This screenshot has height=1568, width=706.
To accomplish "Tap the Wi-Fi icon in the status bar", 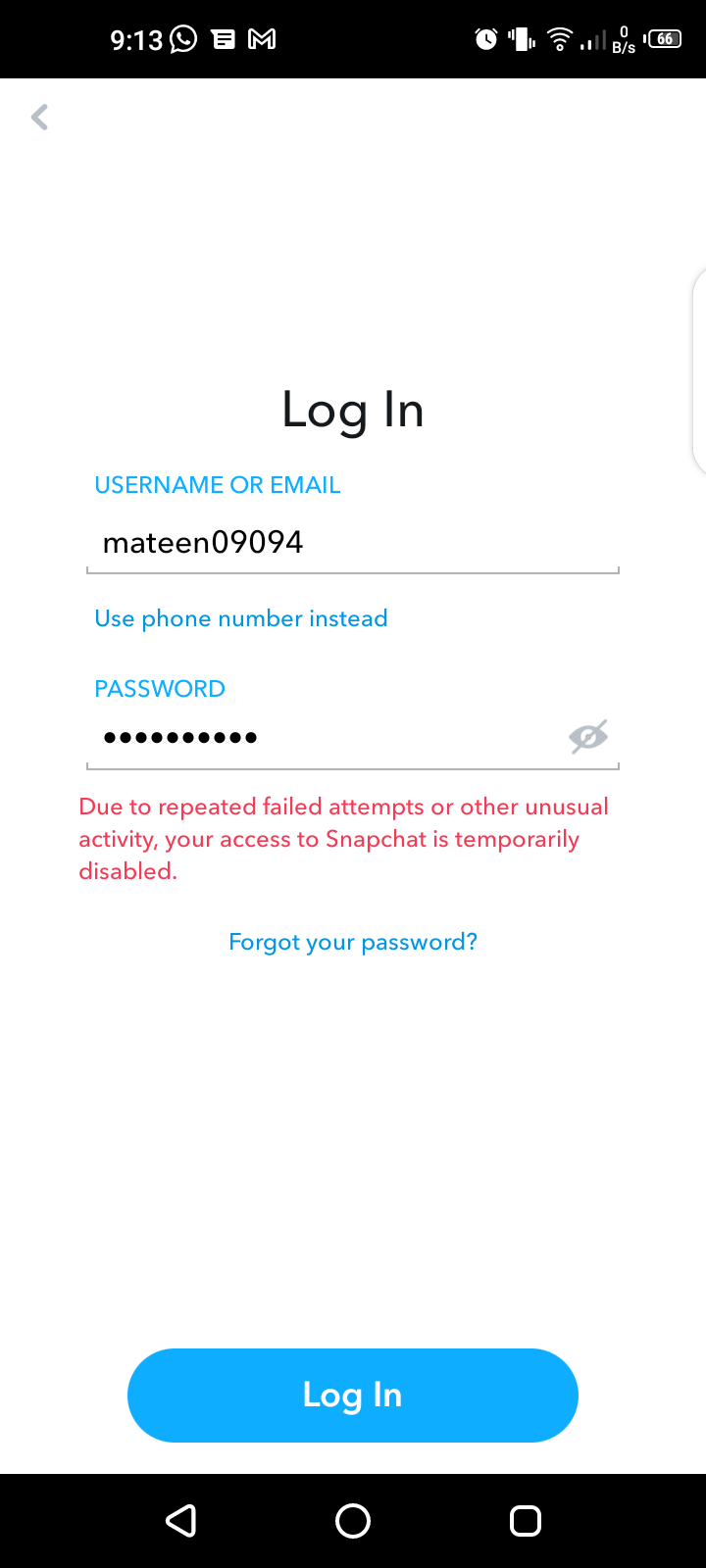I will [559, 38].
